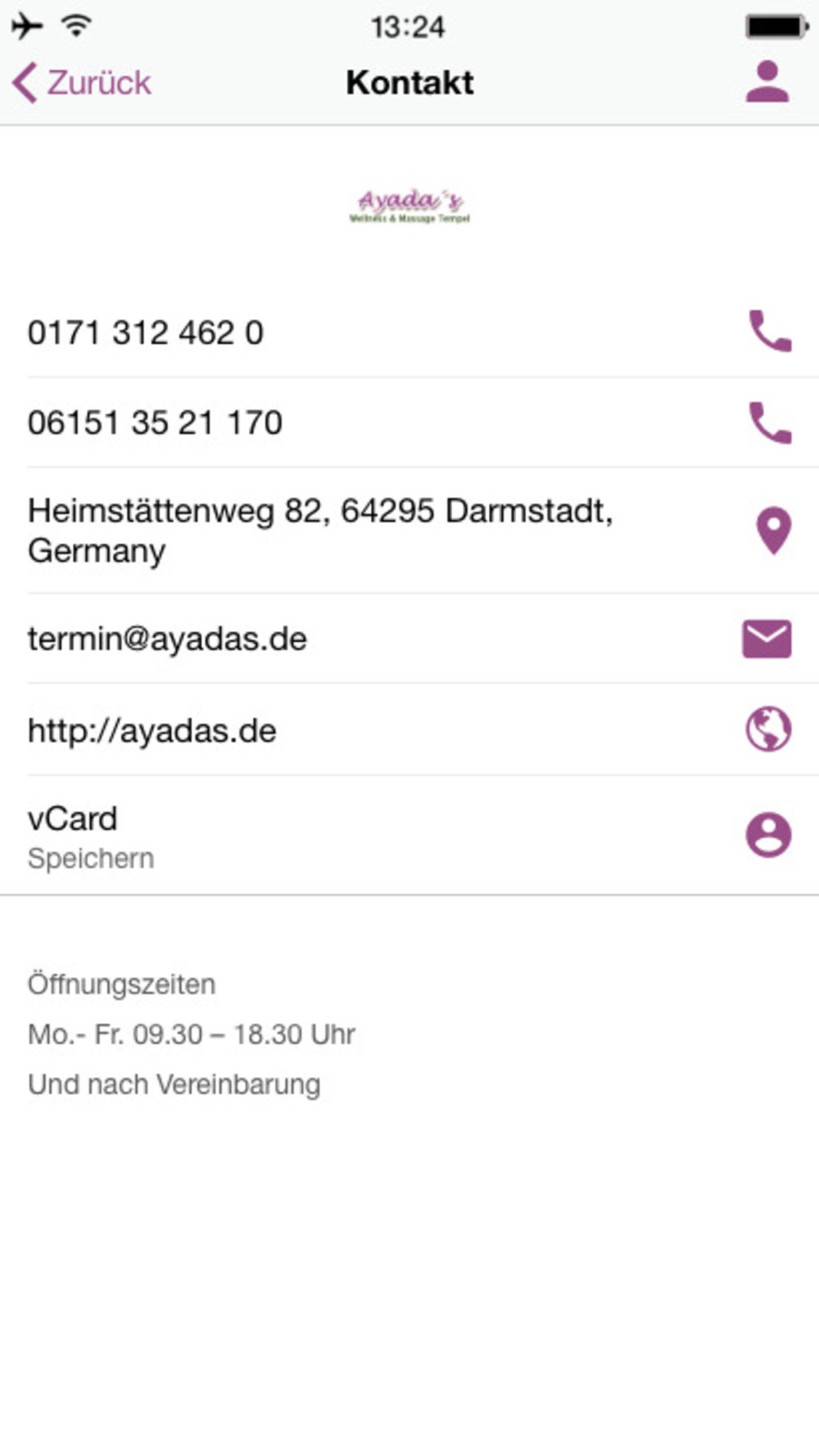The width and height of the screenshot is (819, 1456).
Task: Show Heimstättenweg 82 address on the map
Action: coord(772,531)
